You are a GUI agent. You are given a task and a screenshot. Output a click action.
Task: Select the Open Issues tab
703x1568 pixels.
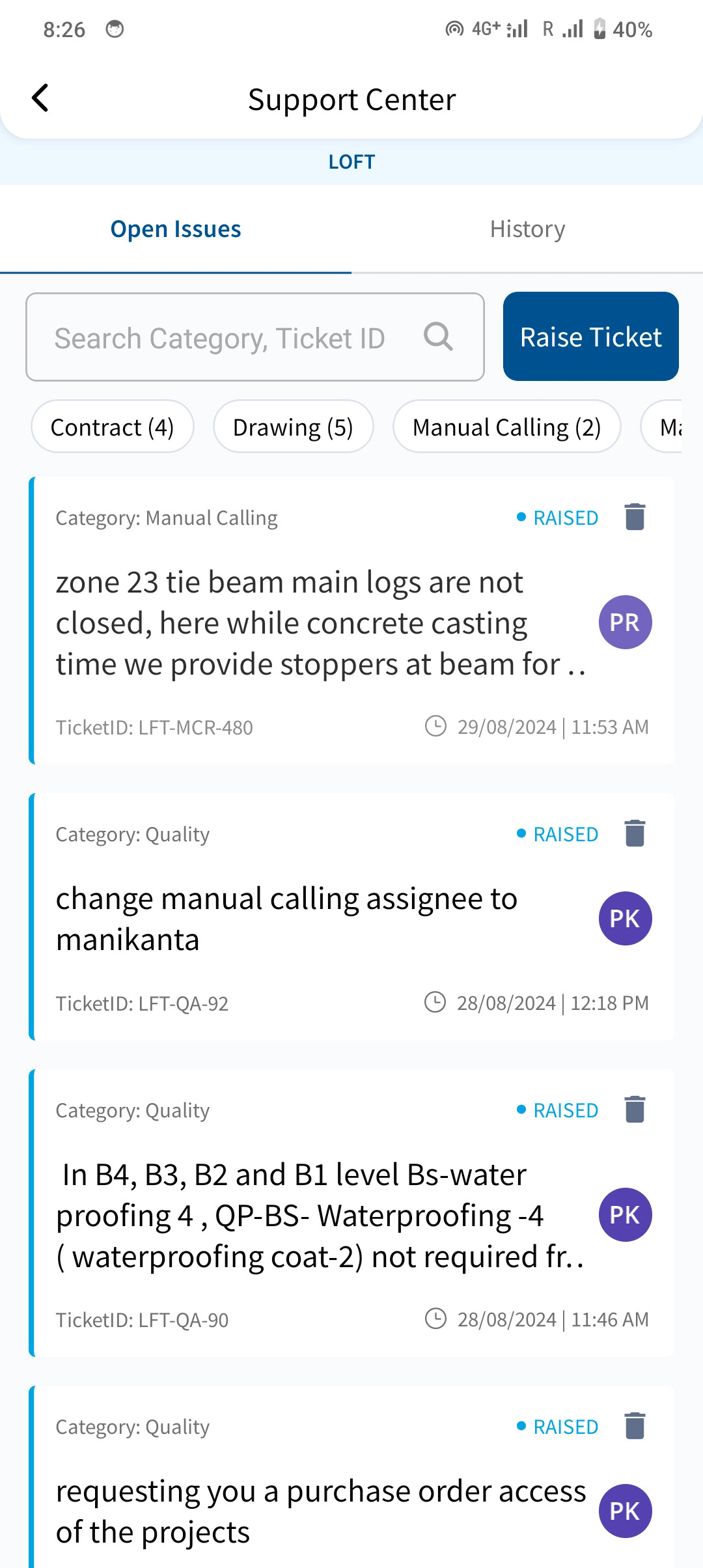click(x=176, y=229)
